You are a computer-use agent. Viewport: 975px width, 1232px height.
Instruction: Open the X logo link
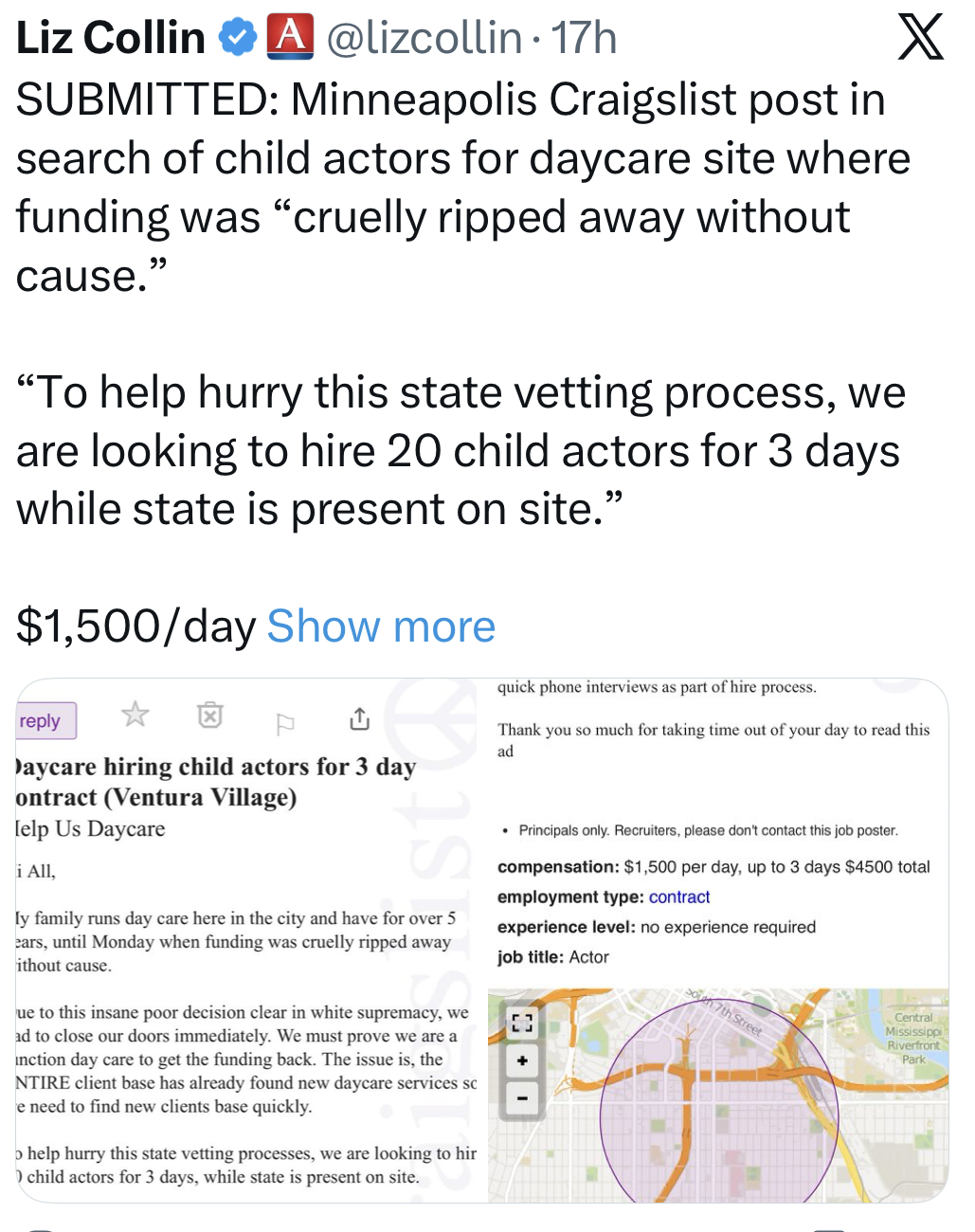click(x=919, y=39)
